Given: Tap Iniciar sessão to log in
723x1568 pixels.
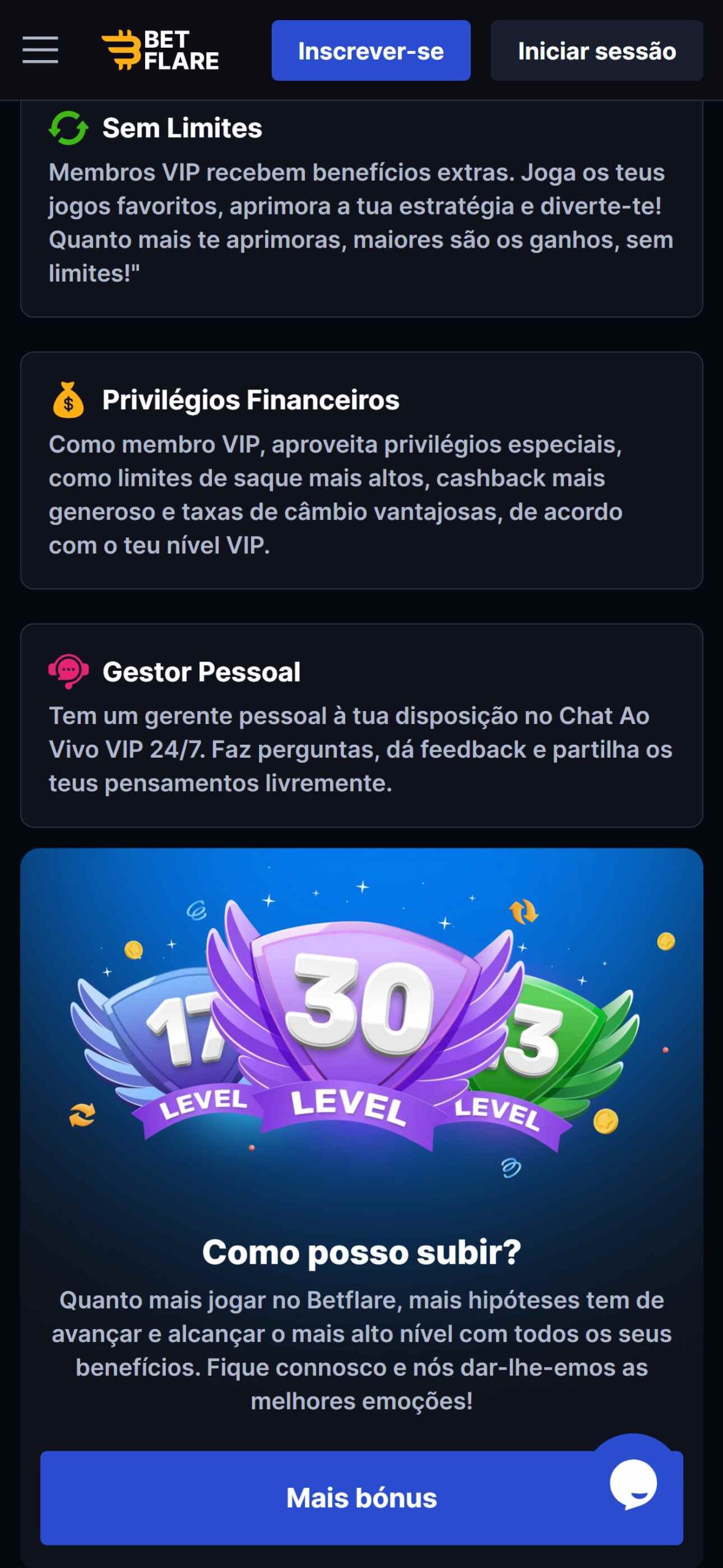Looking at the screenshot, I should click(x=596, y=50).
